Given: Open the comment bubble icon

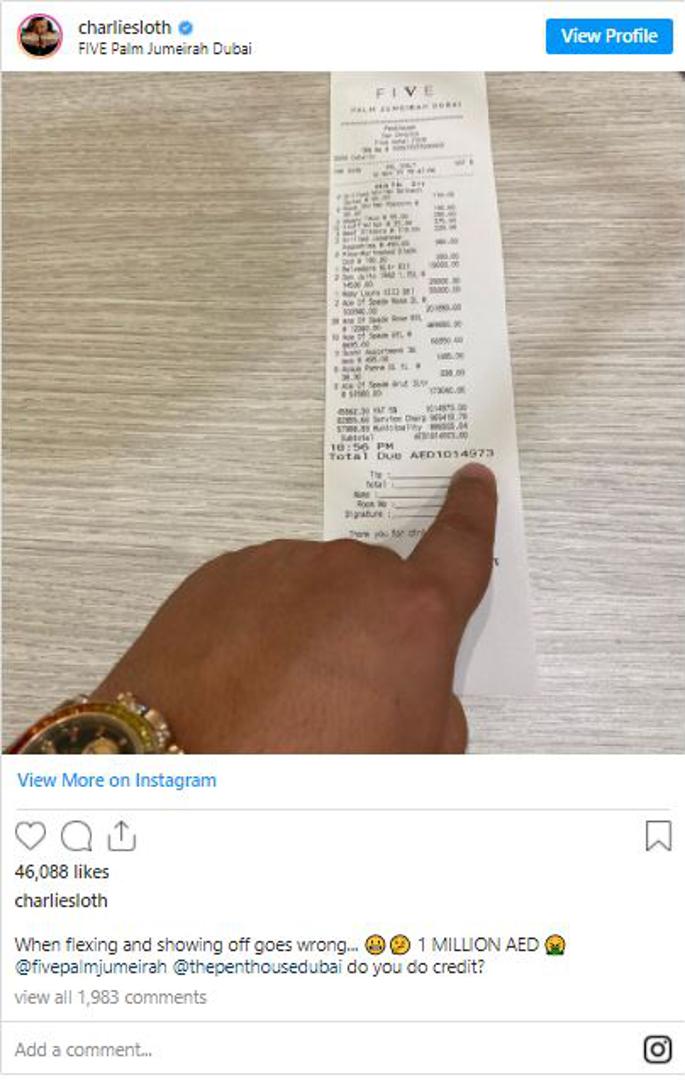Looking at the screenshot, I should pyautogui.click(x=76, y=836).
